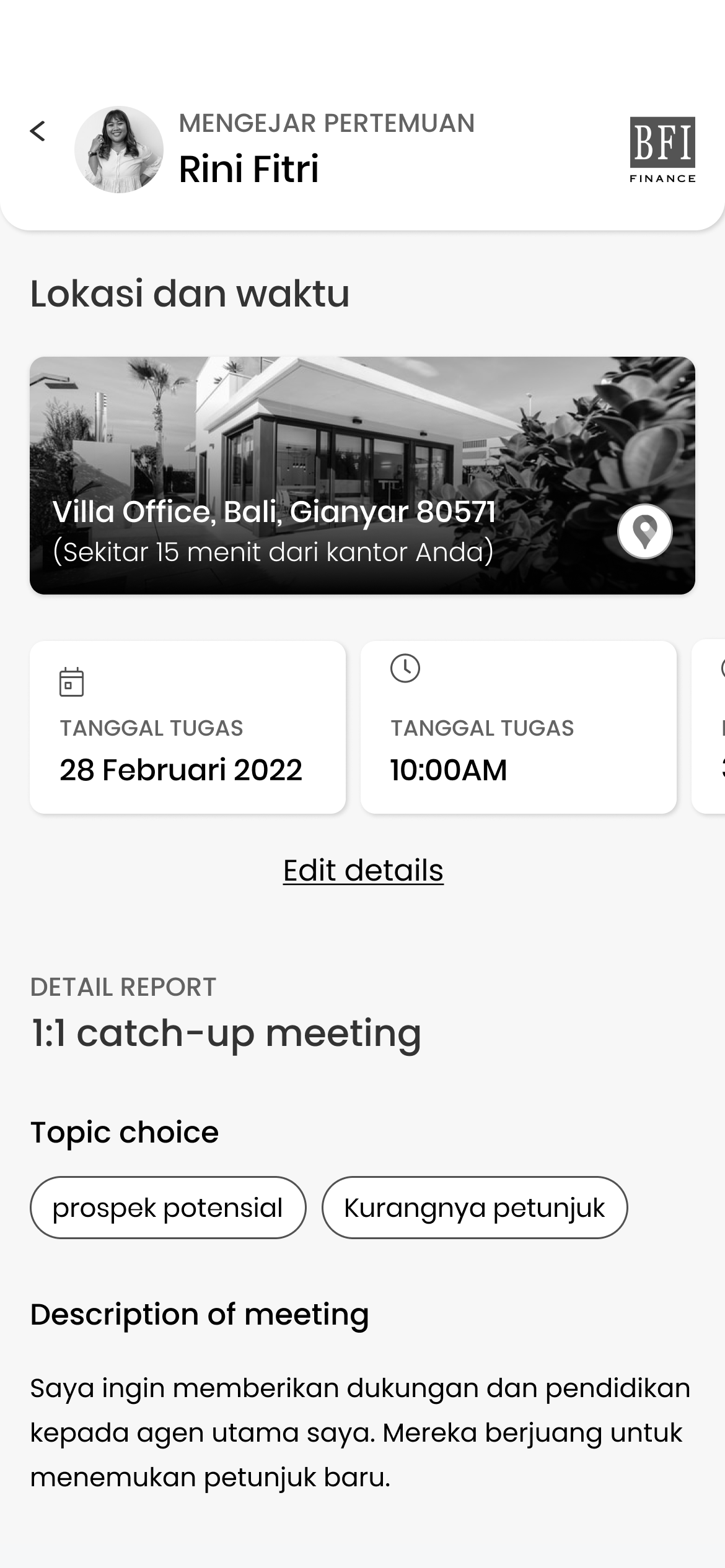The height and width of the screenshot is (1568, 725).
Task: Open Edit details
Action: [x=363, y=870]
